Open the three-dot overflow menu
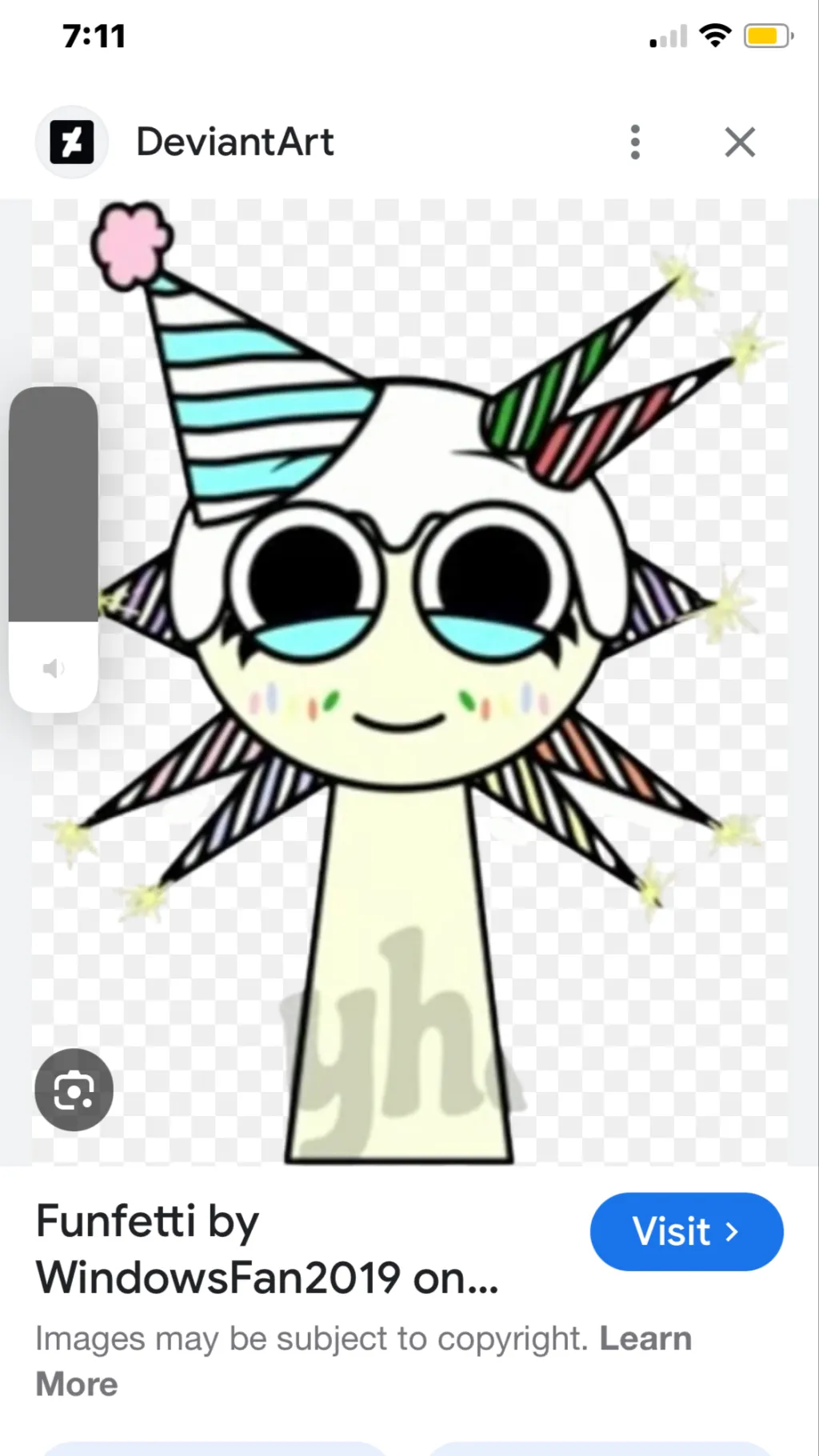The width and height of the screenshot is (819, 1456). (635, 142)
